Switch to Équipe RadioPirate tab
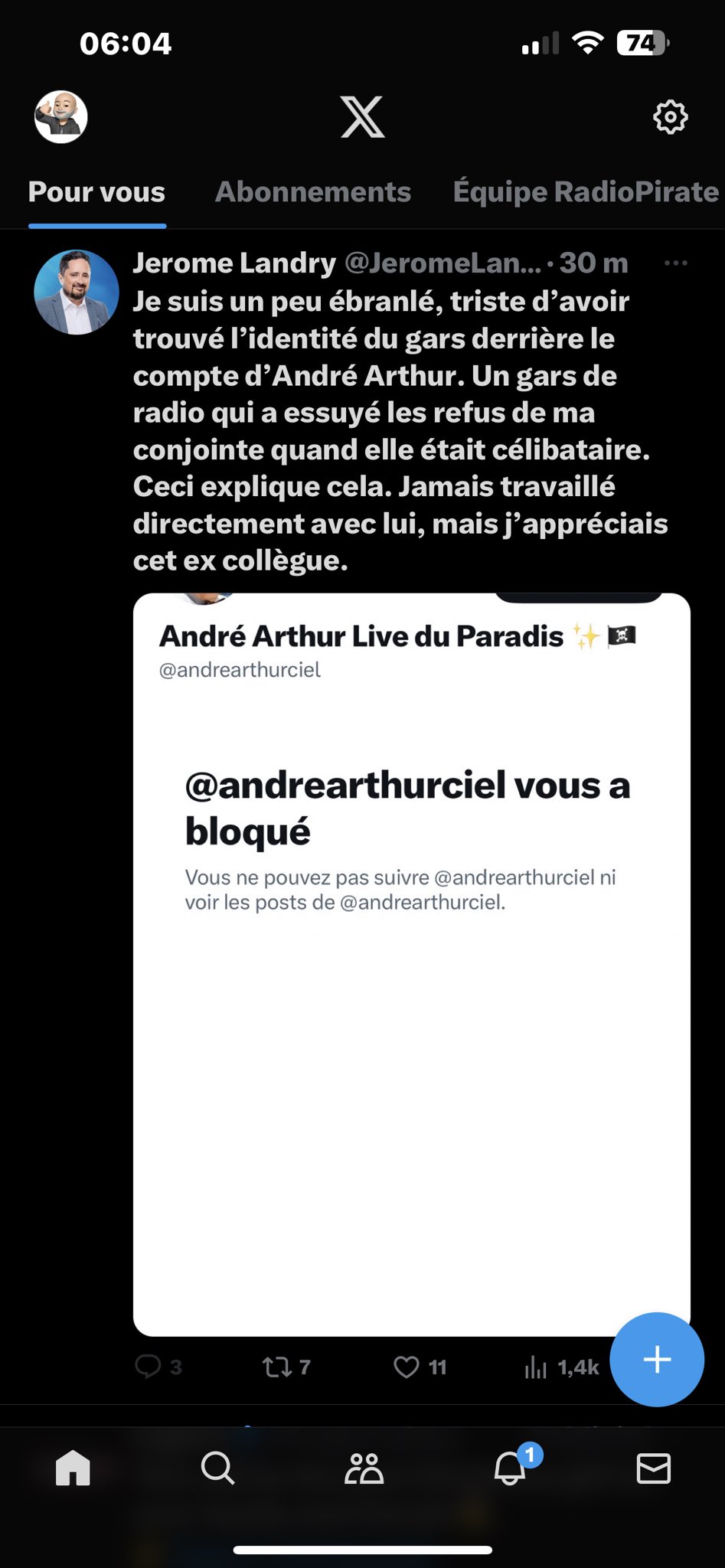This screenshot has width=725, height=1568. pyautogui.click(x=586, y=191)
